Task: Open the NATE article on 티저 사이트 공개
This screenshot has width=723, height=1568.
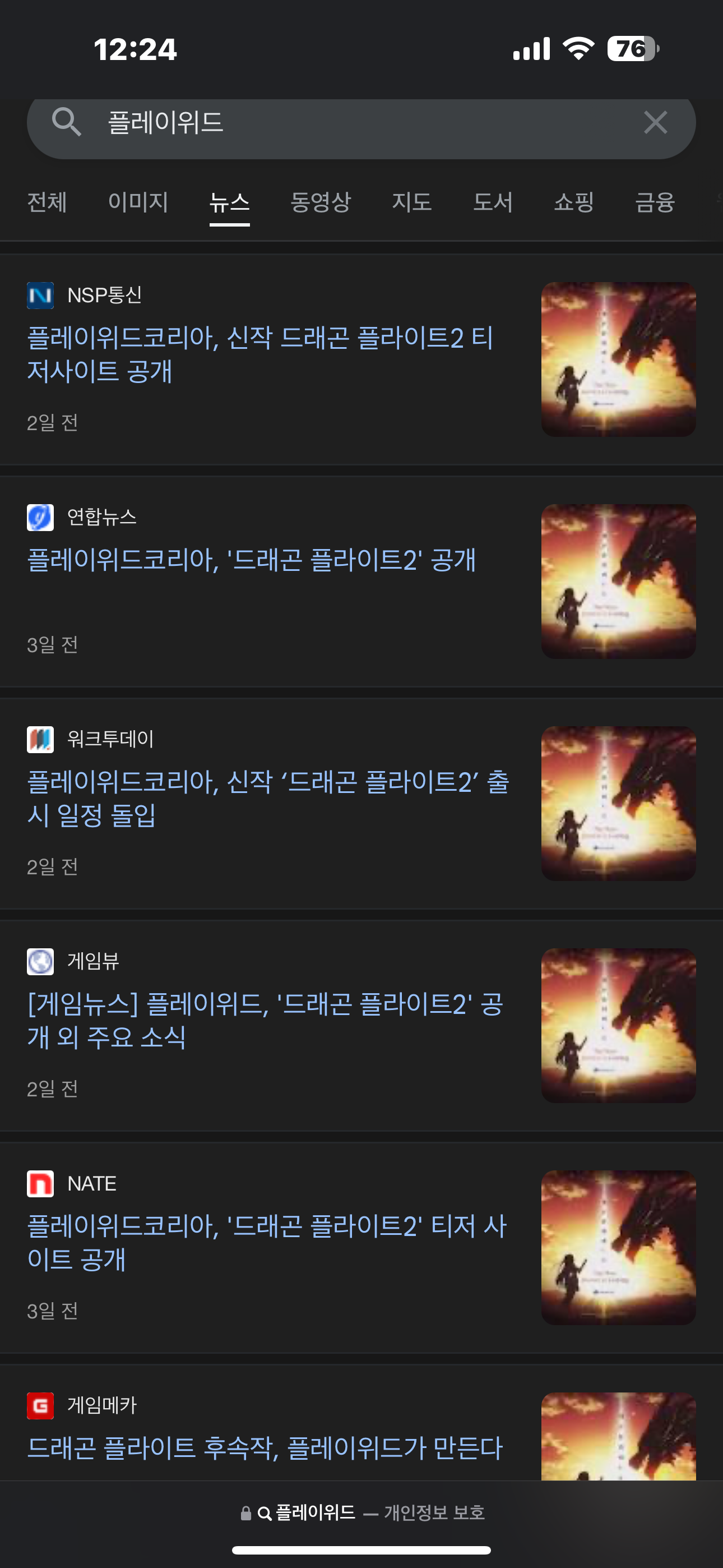Action: tap(267, 1242)
